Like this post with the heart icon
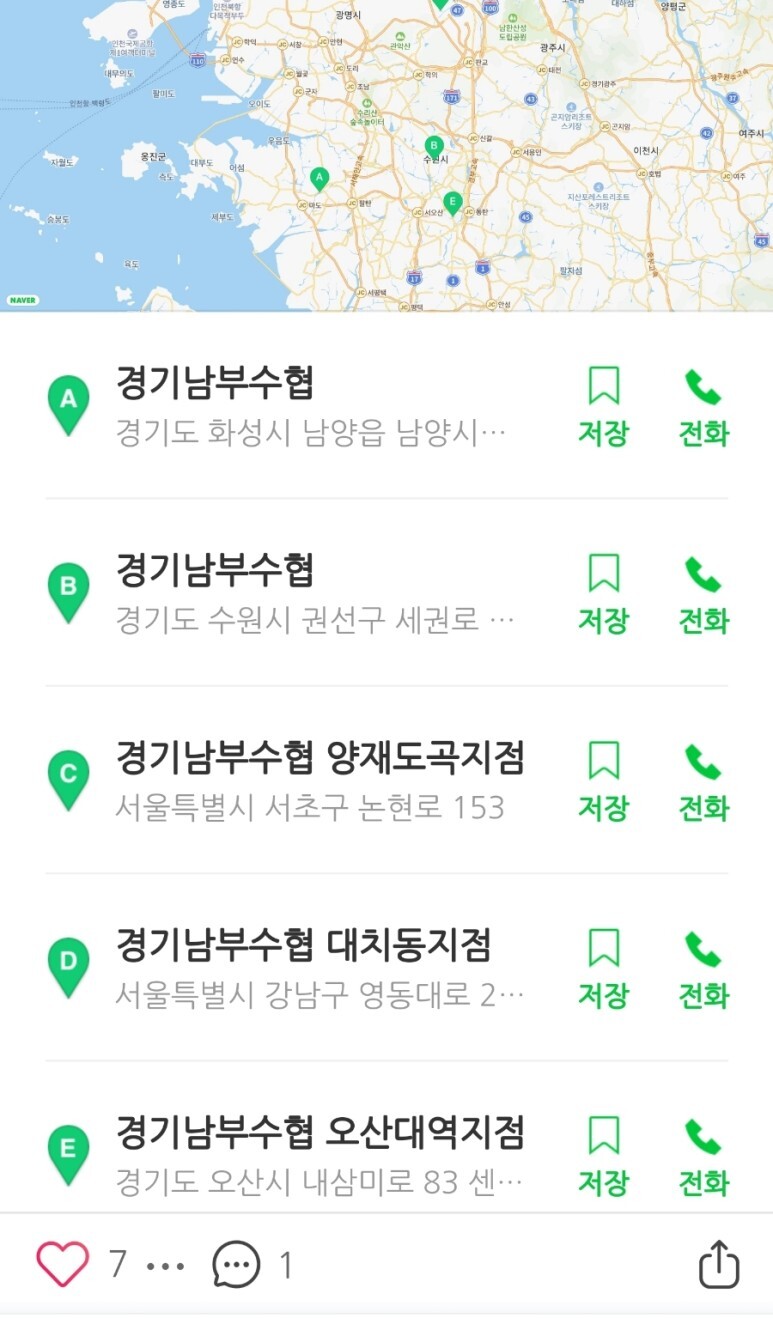 (x=62, y=1264)
